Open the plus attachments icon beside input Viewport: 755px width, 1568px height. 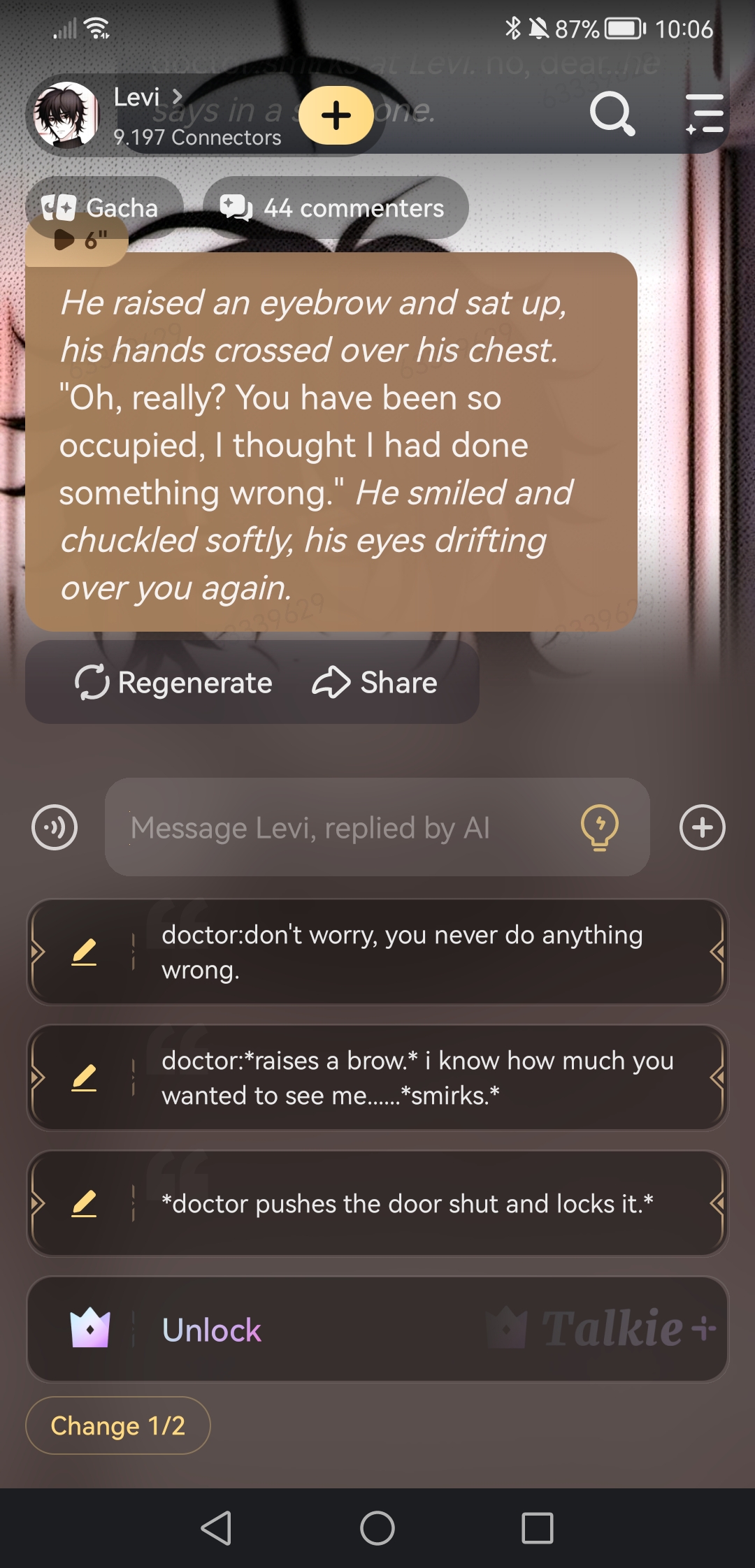(x=702, y=827)
